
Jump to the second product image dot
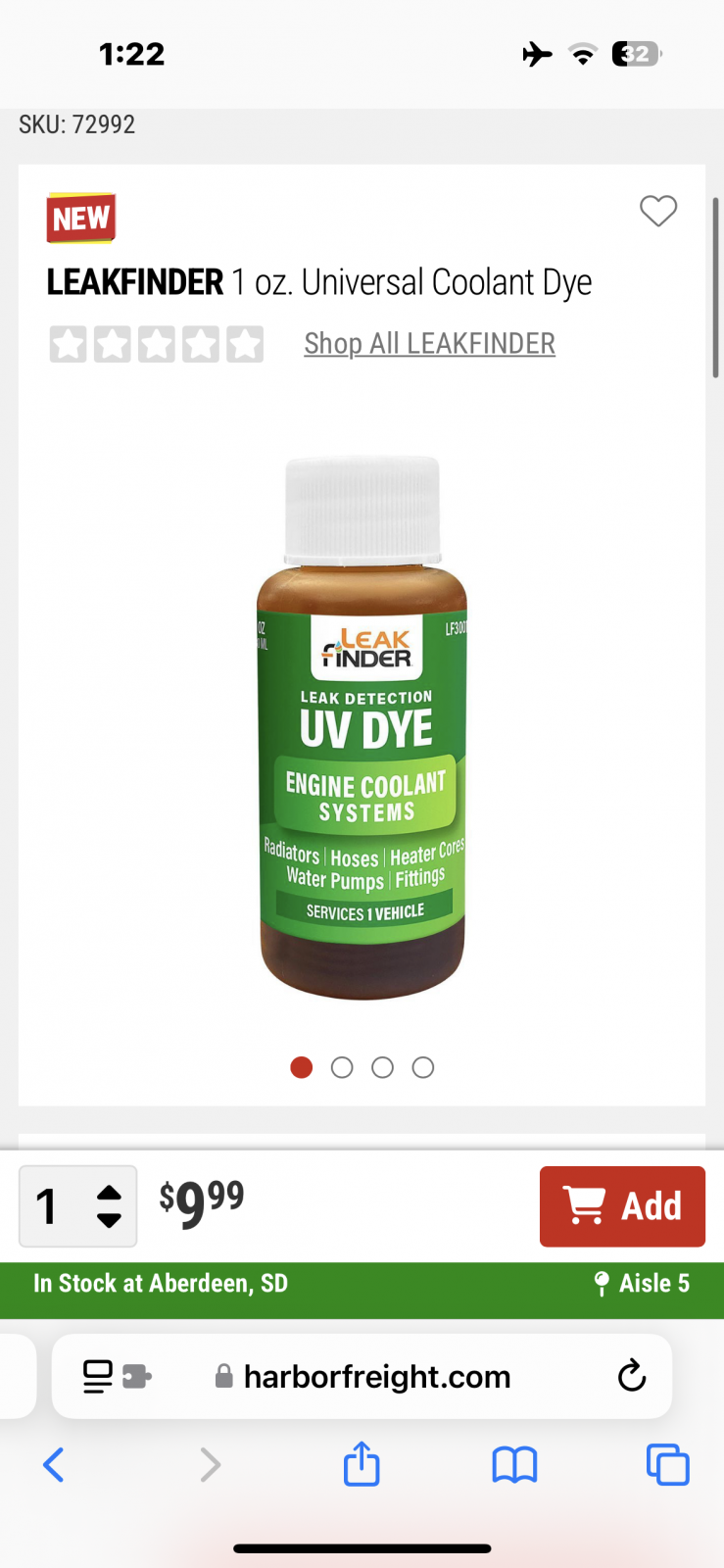tap(342, 1067)
